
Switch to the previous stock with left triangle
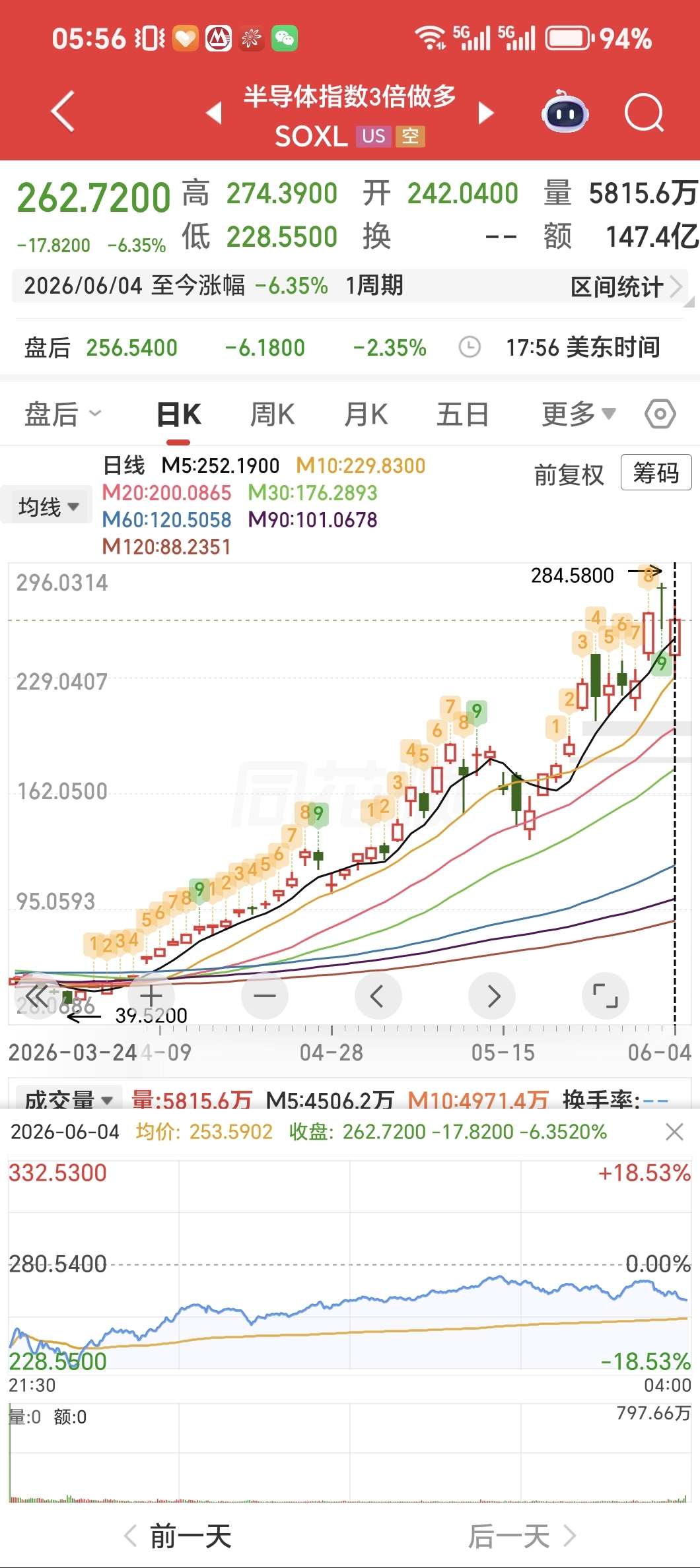(x=214, y=112)
